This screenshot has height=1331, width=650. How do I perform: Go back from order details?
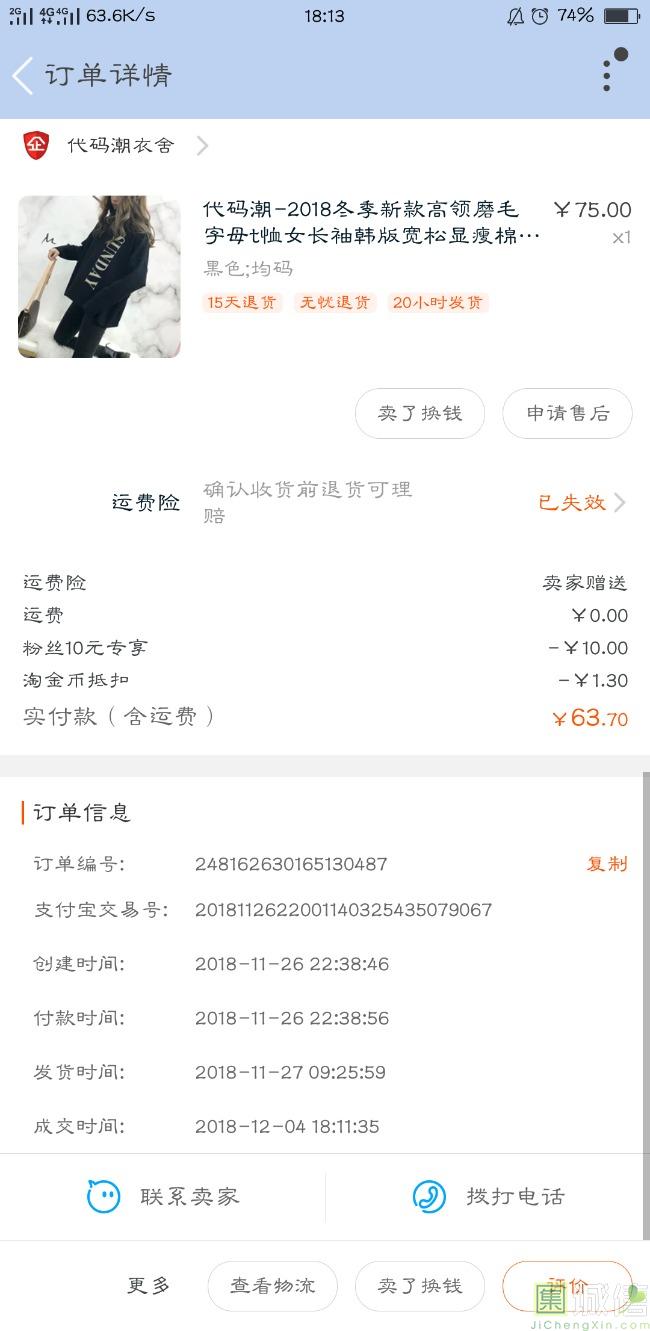pyautogui.click(x=23, y=76)
